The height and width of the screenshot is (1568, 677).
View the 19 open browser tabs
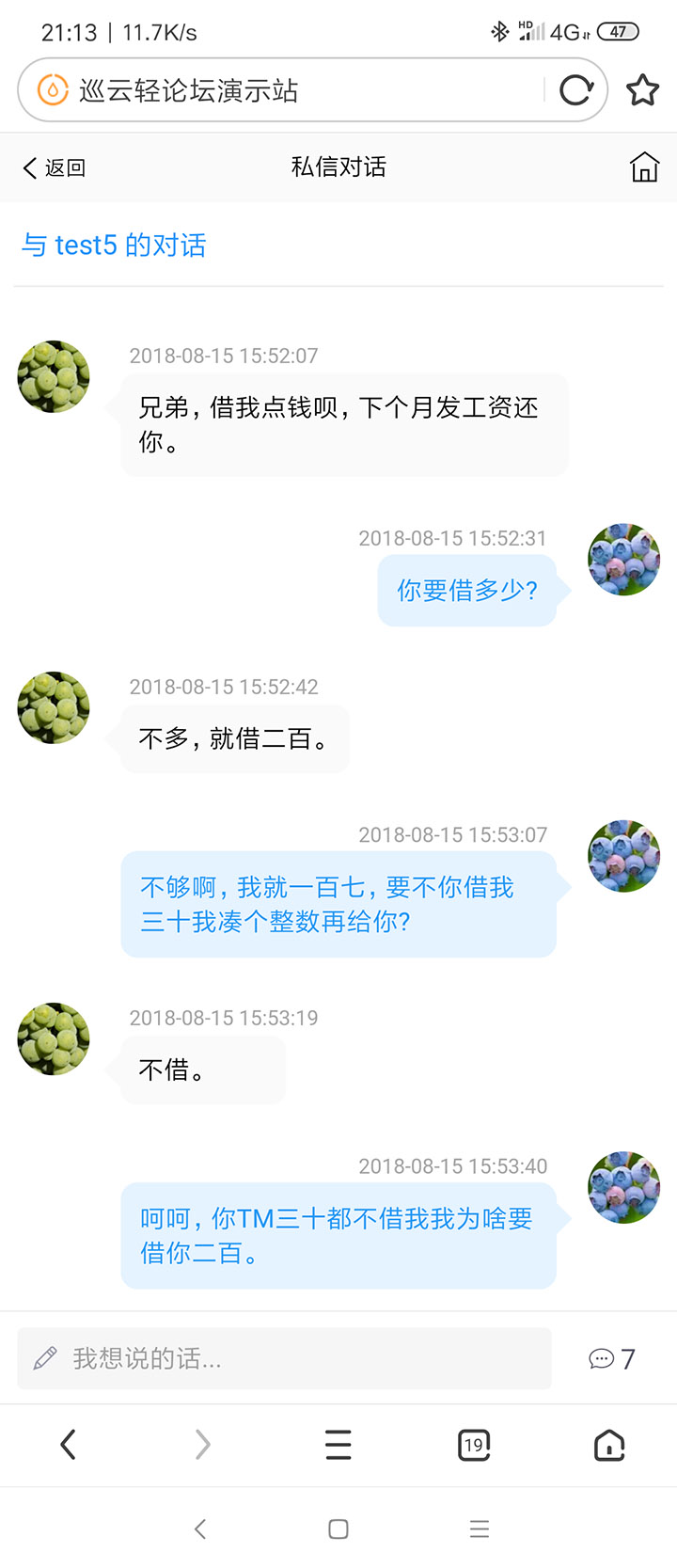474,1444
